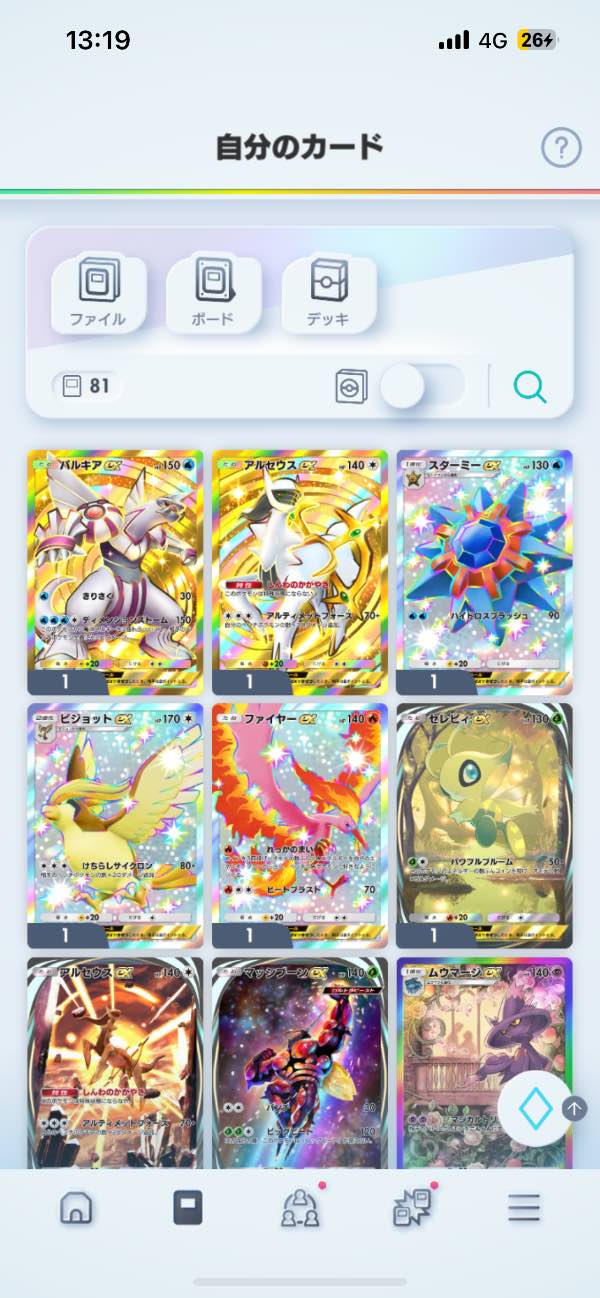The image size is (600, 1298).
Task: Open the パルキアex card
Action: tap(115, 572)
